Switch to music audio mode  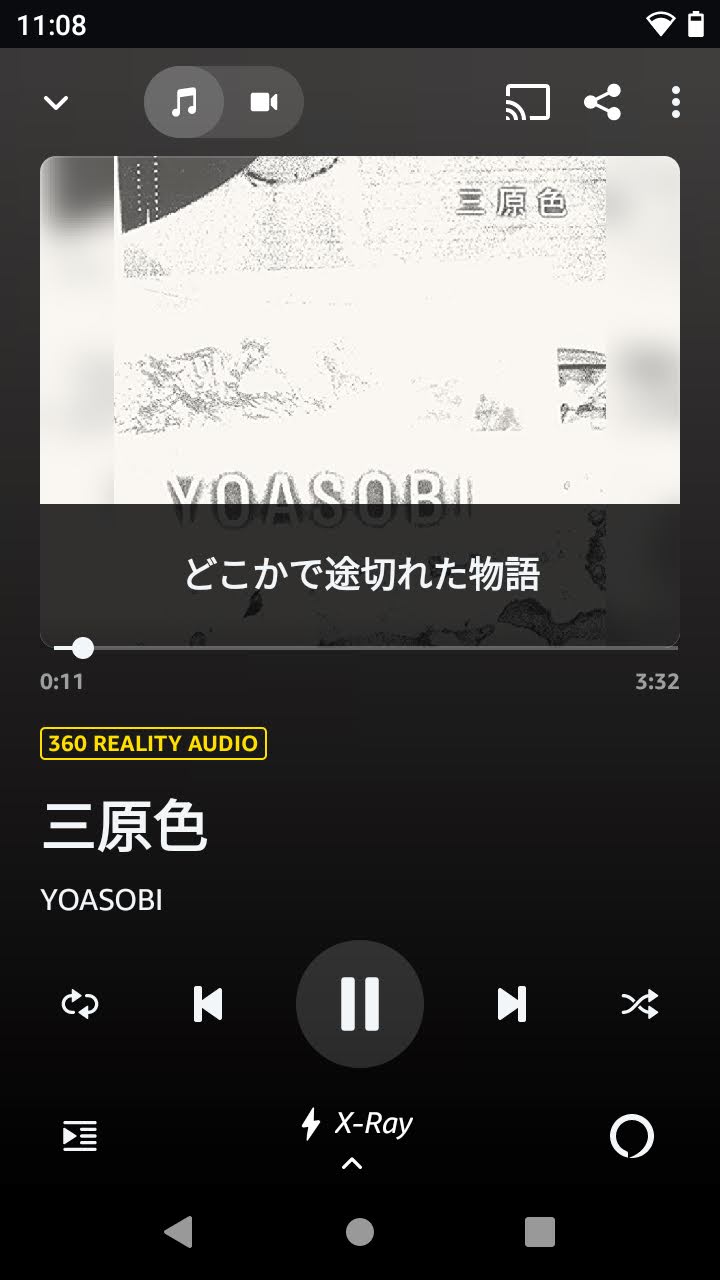[184, 102]
